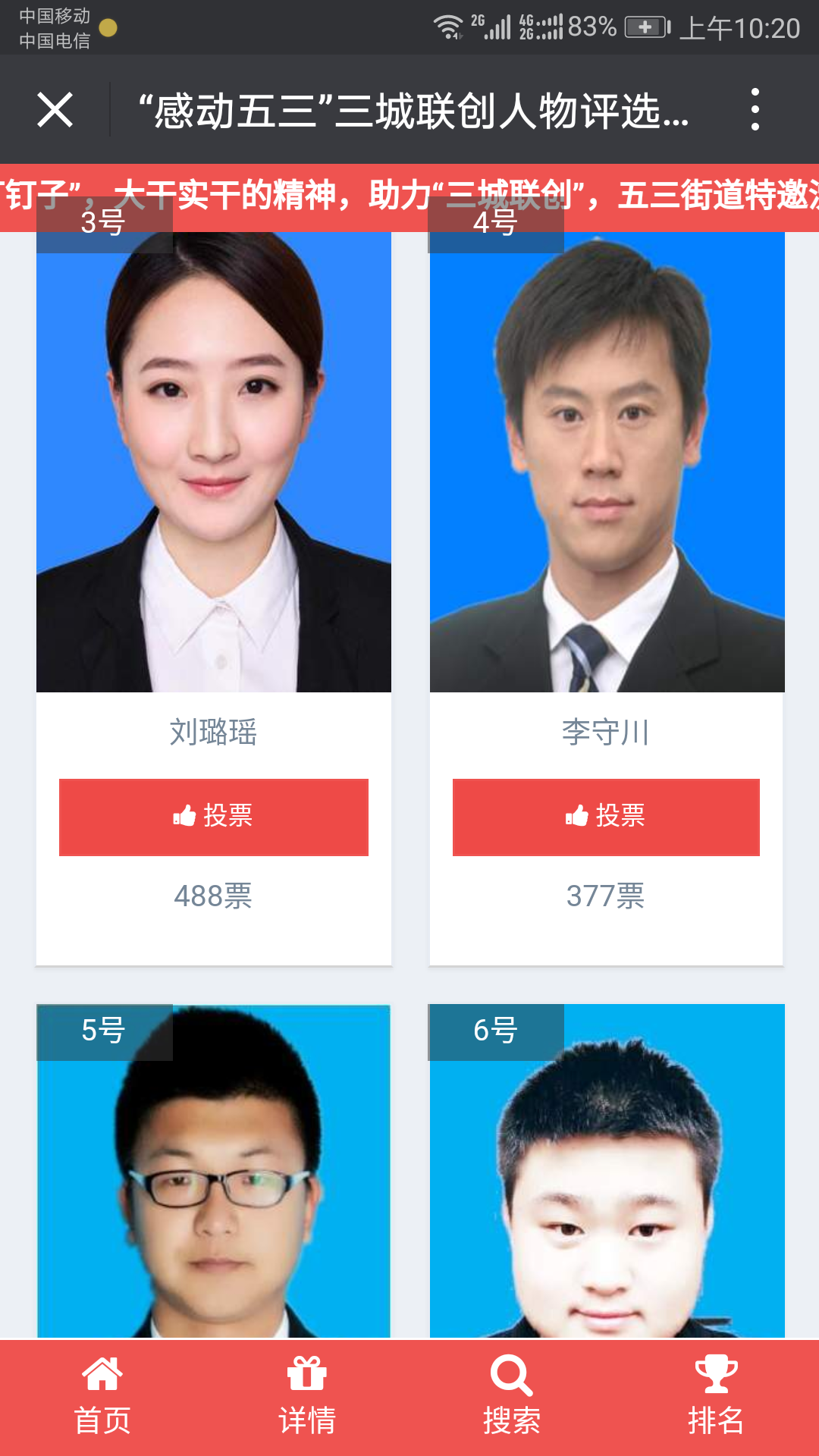Open candidate 3号 刘璐瑶's photo
This screenshot has height=1456, width=819.
point(214,463)
